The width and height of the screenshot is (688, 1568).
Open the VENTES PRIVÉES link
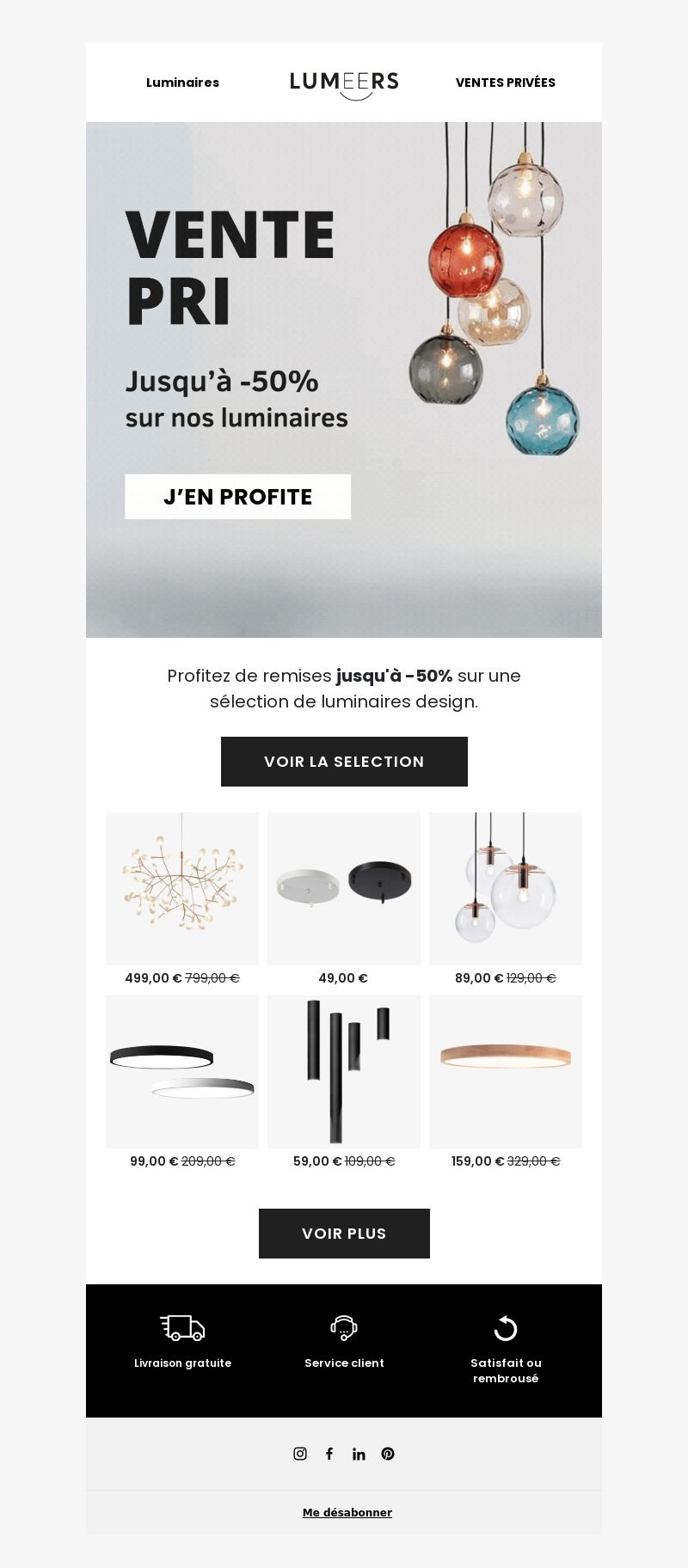point(506,83)
